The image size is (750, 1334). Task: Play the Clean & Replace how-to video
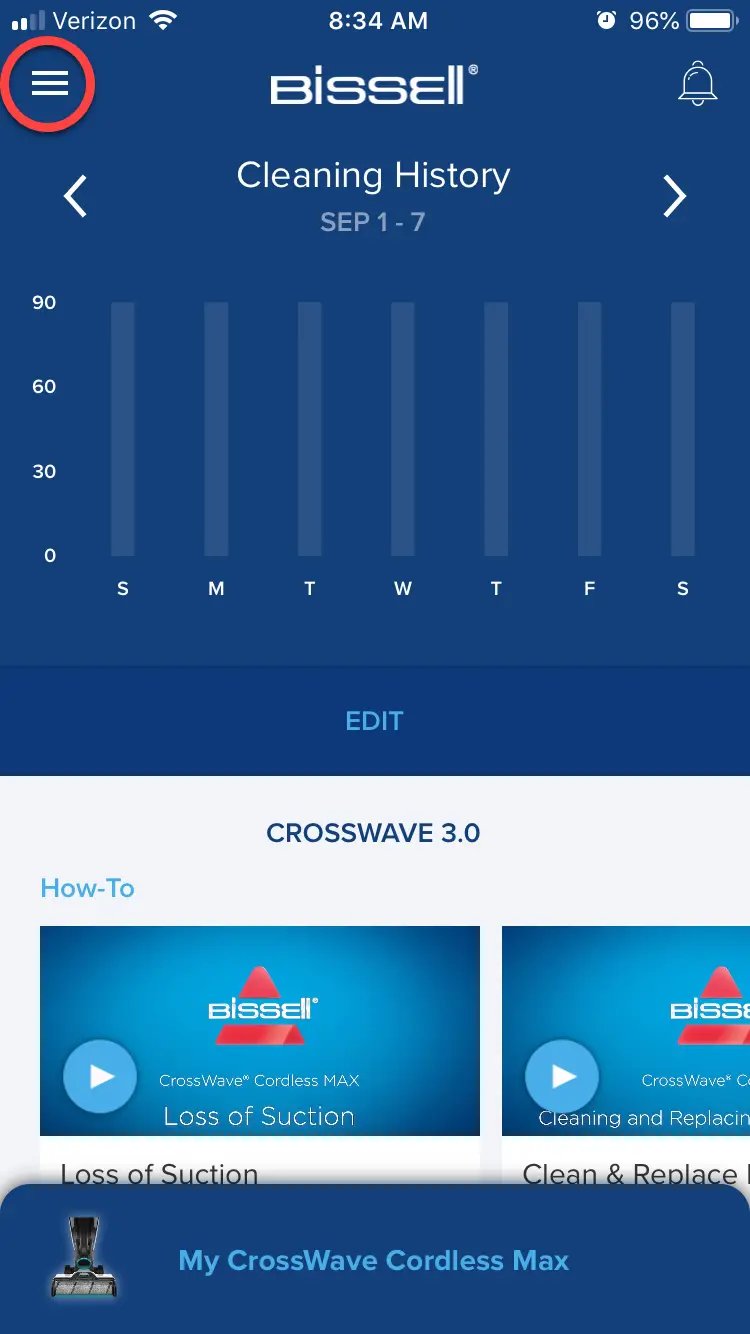(562, 1076)
